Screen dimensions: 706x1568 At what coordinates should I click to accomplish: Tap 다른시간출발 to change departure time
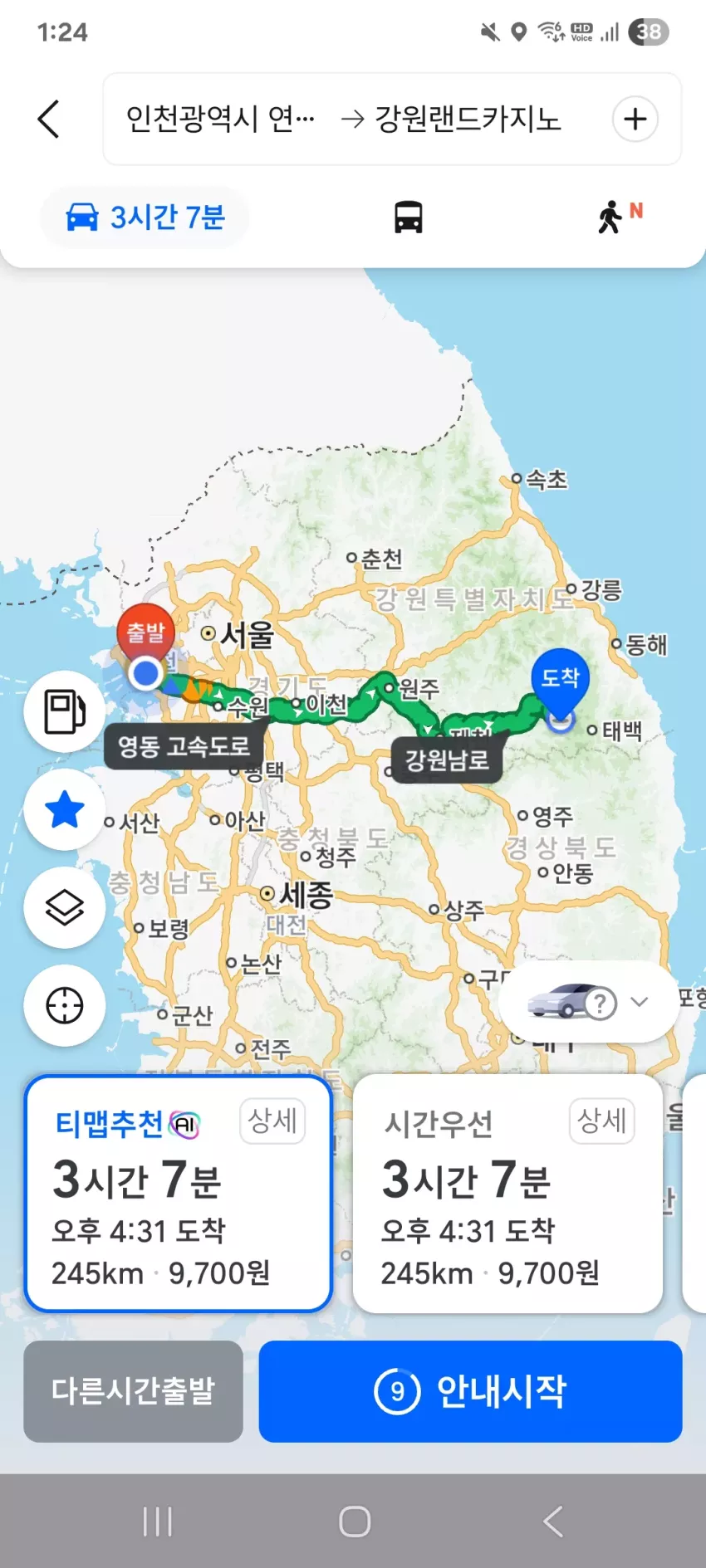(133, 1391)
